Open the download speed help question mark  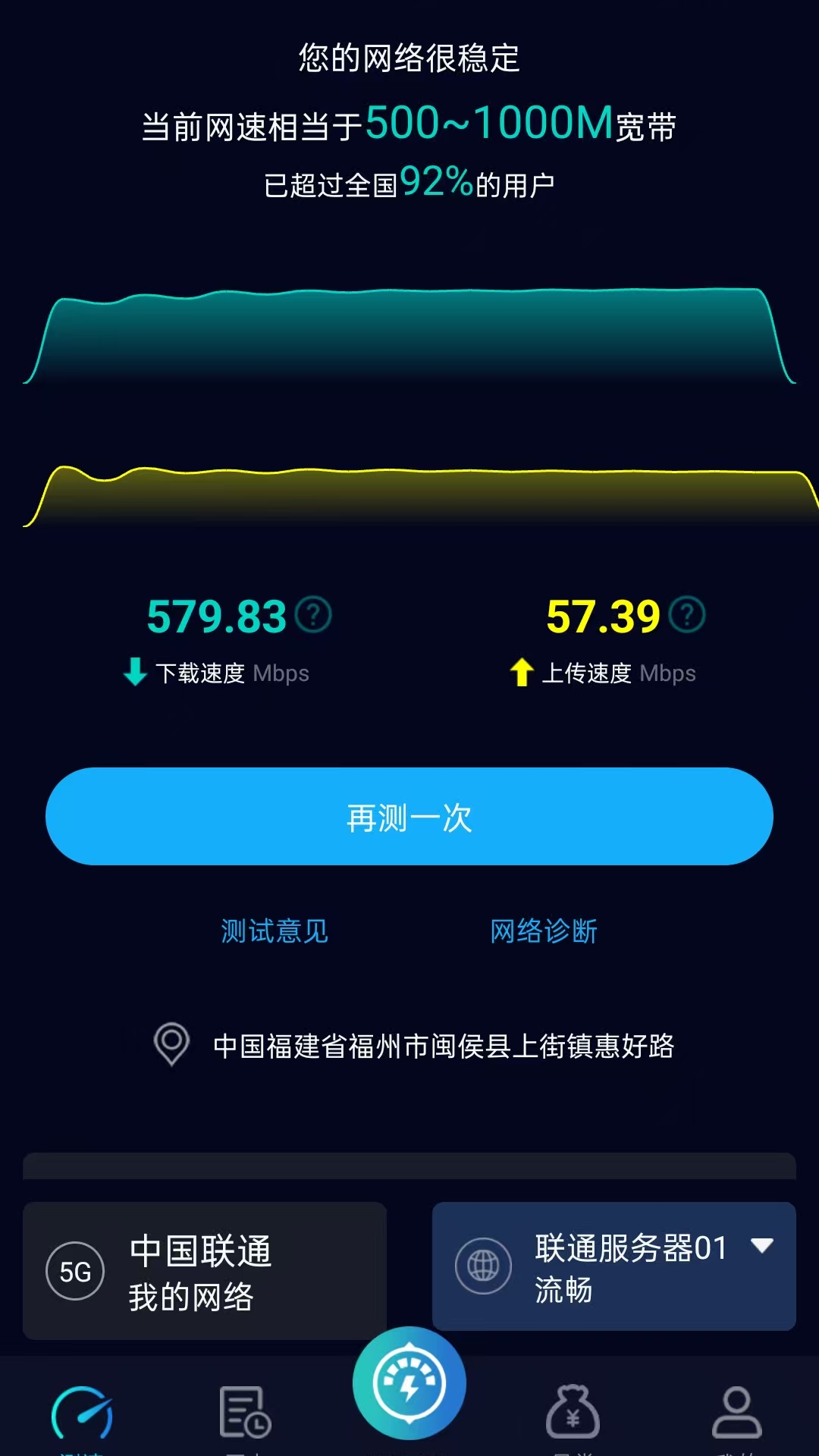(x=314, y=614)
